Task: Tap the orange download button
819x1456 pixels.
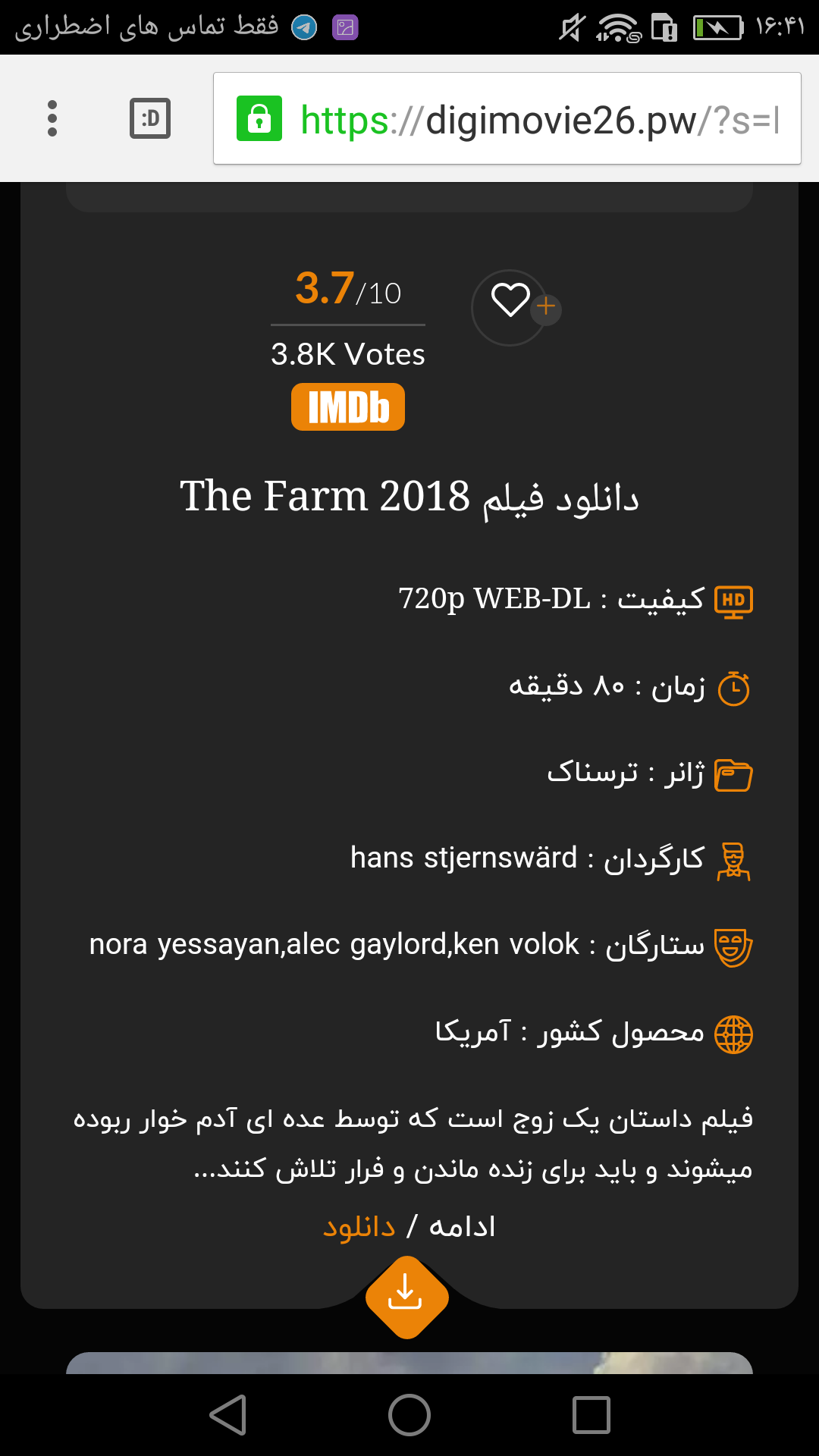Action: 406,1297
